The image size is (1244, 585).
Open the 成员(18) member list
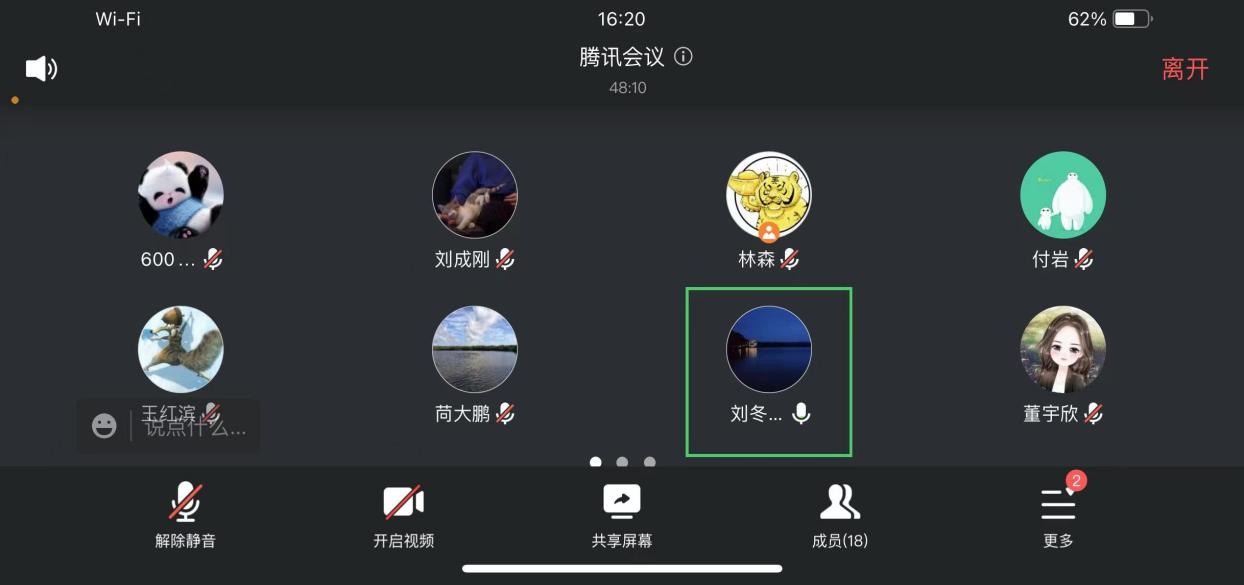[x=839, y=514]
